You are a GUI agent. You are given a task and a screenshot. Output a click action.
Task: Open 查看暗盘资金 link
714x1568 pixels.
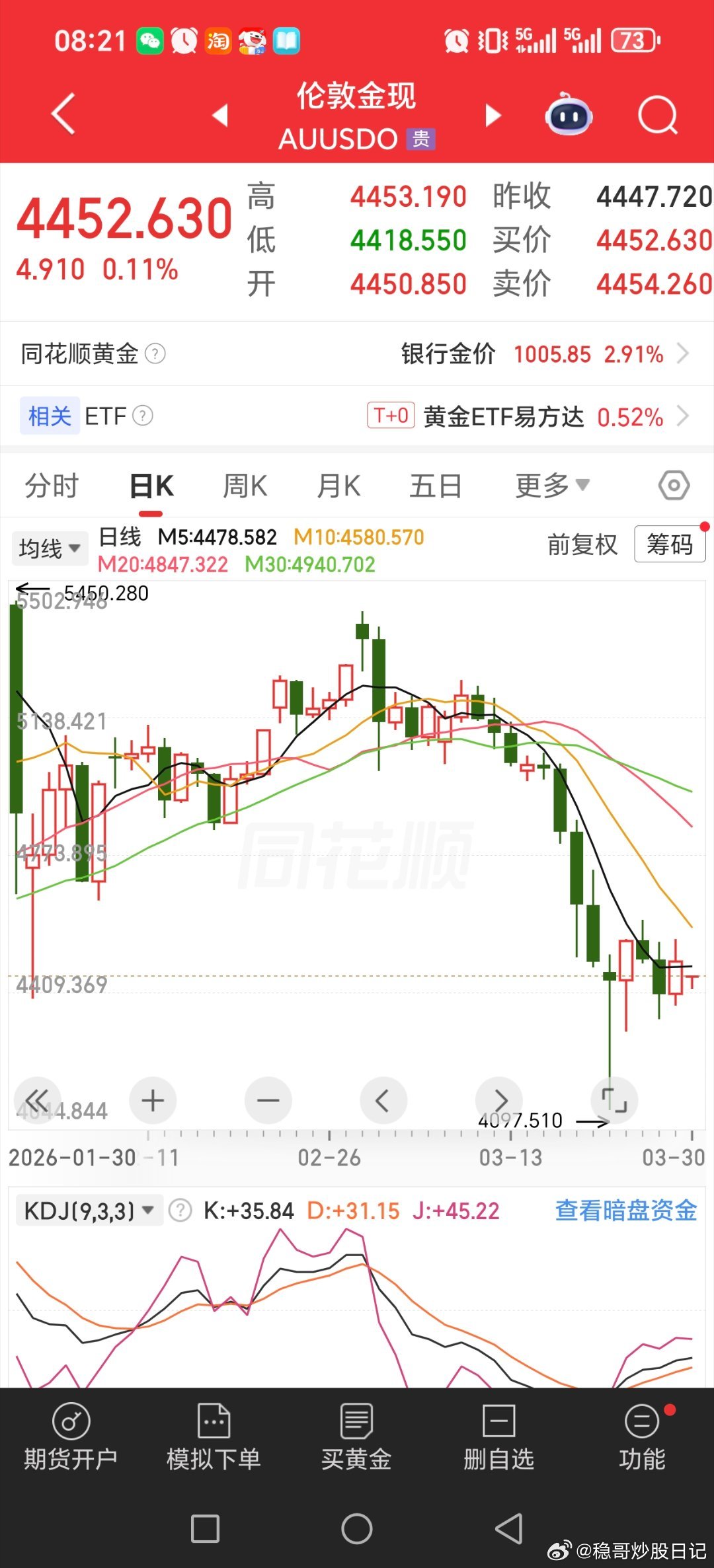(624, 1211)
